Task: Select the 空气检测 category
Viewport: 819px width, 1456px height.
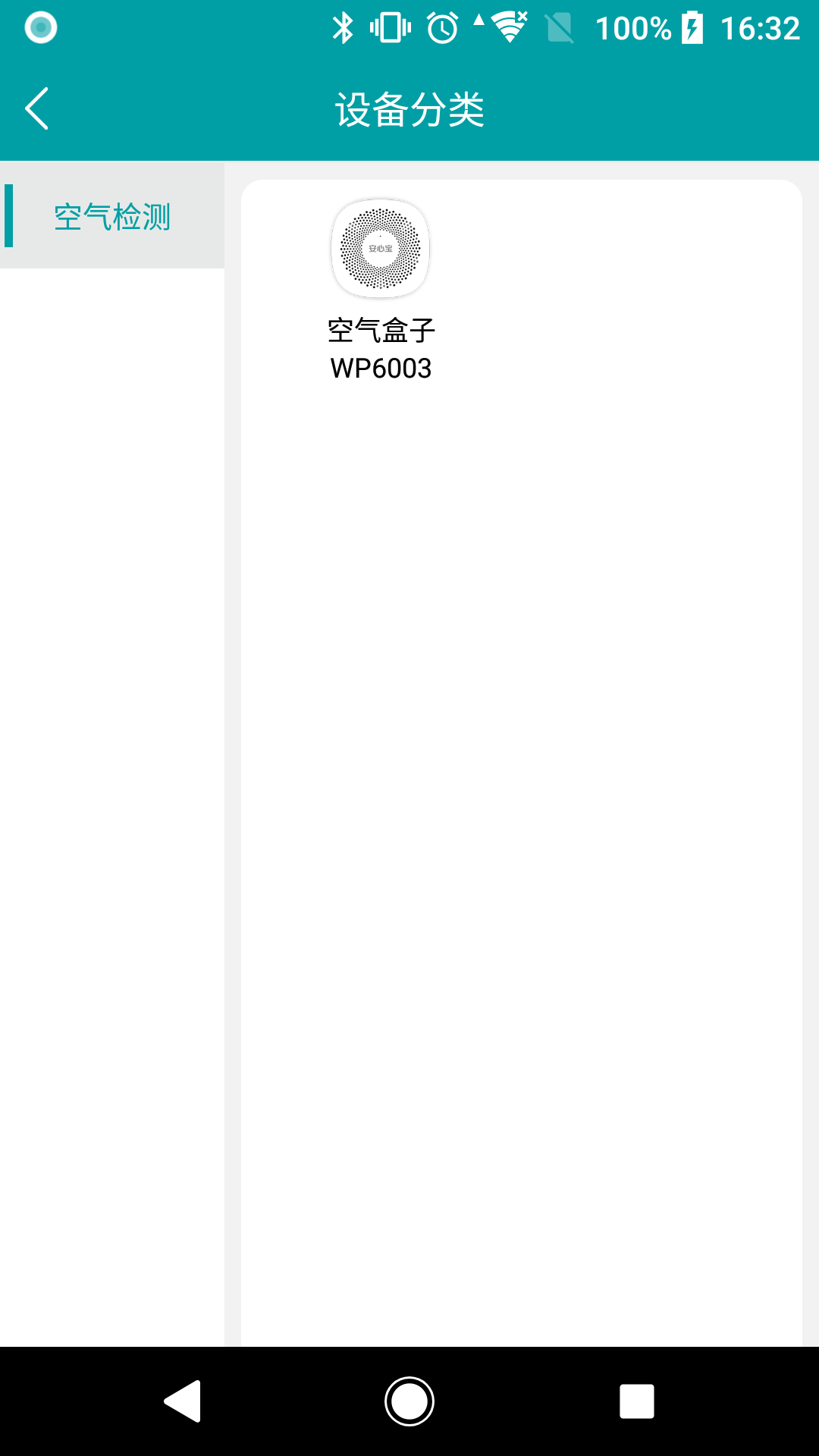Action: 112,217
